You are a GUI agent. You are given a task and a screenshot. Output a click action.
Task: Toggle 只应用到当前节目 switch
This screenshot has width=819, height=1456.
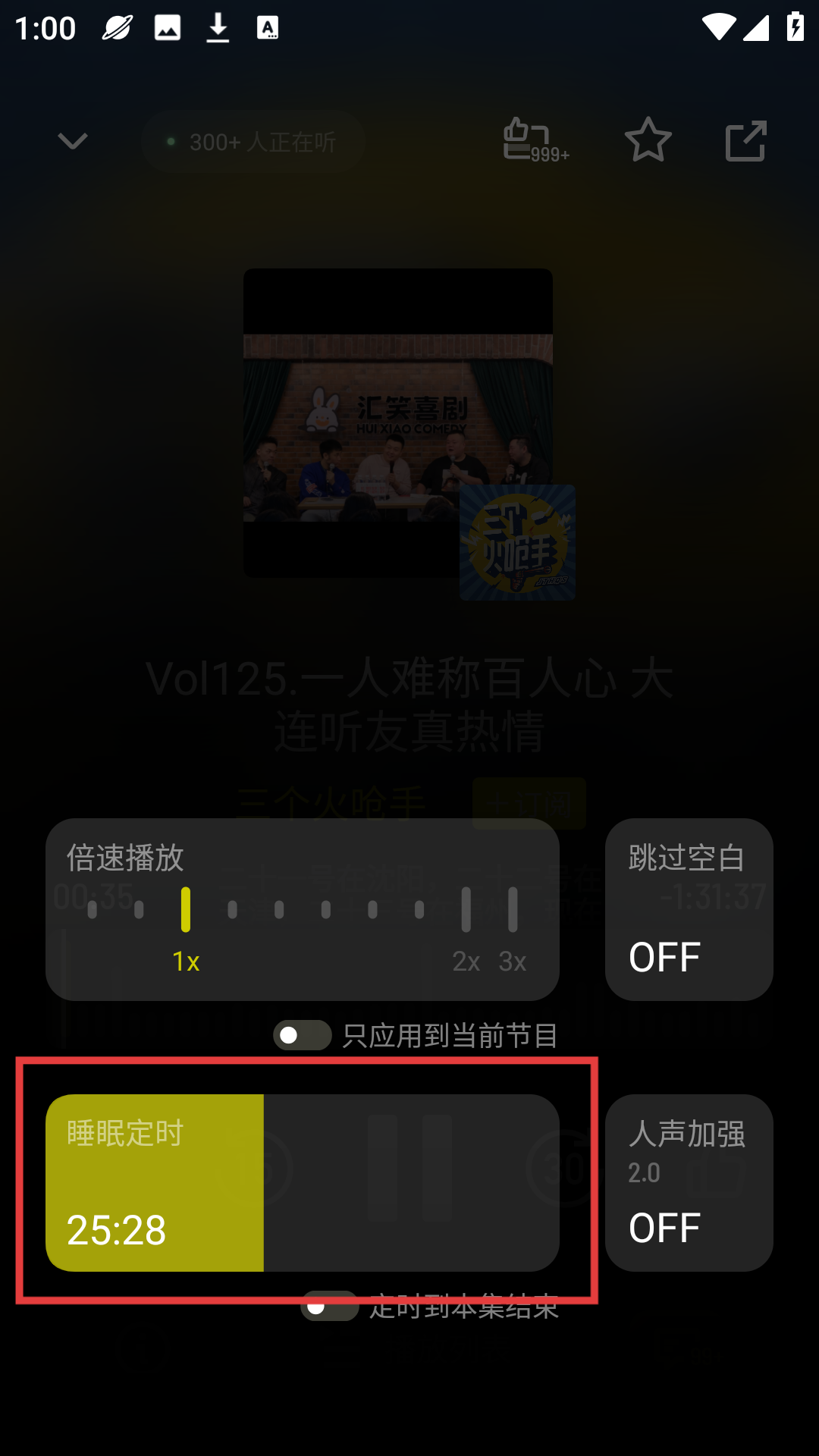point(303,1035)
